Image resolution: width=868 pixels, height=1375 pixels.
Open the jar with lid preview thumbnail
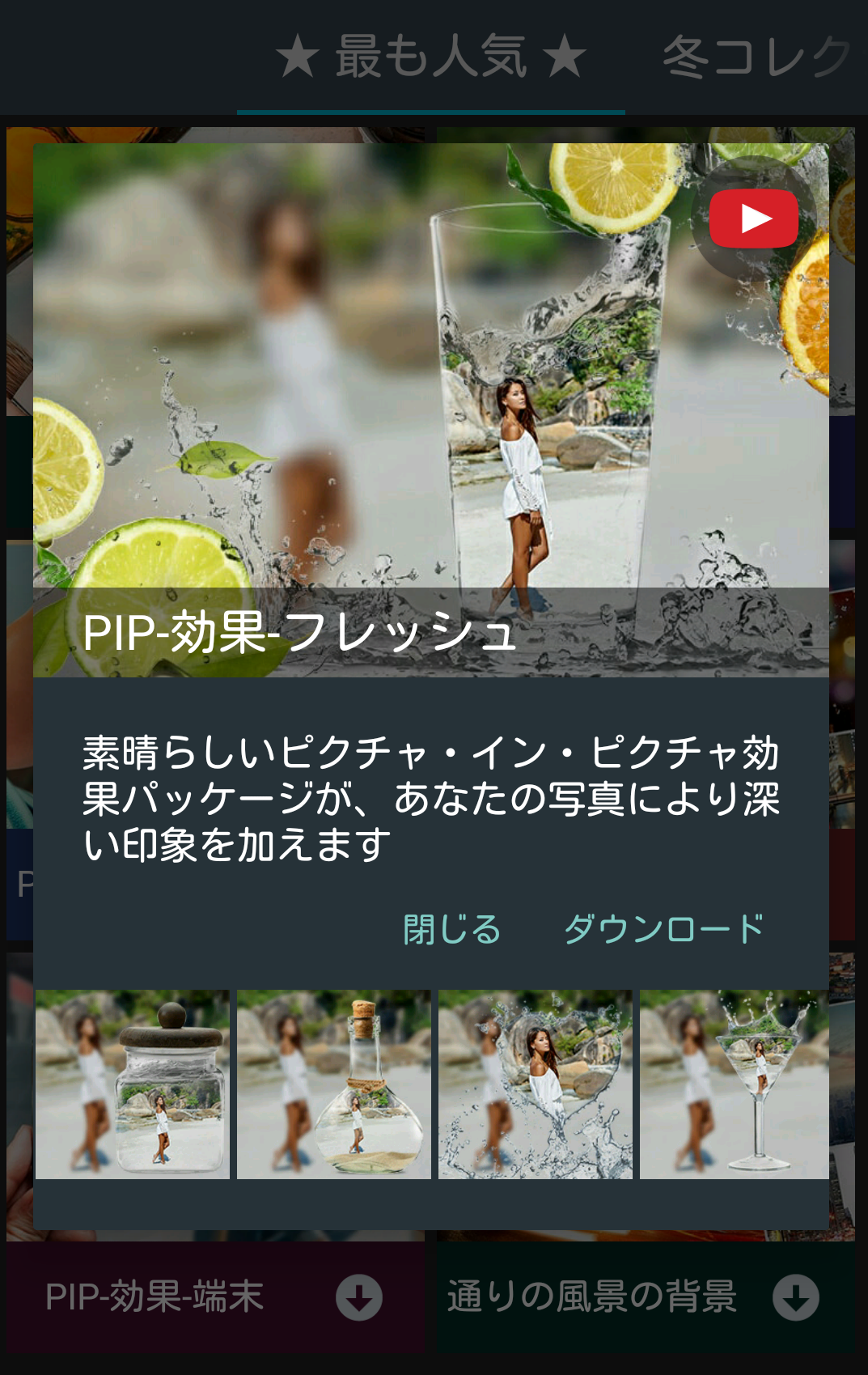[133, 1084]
